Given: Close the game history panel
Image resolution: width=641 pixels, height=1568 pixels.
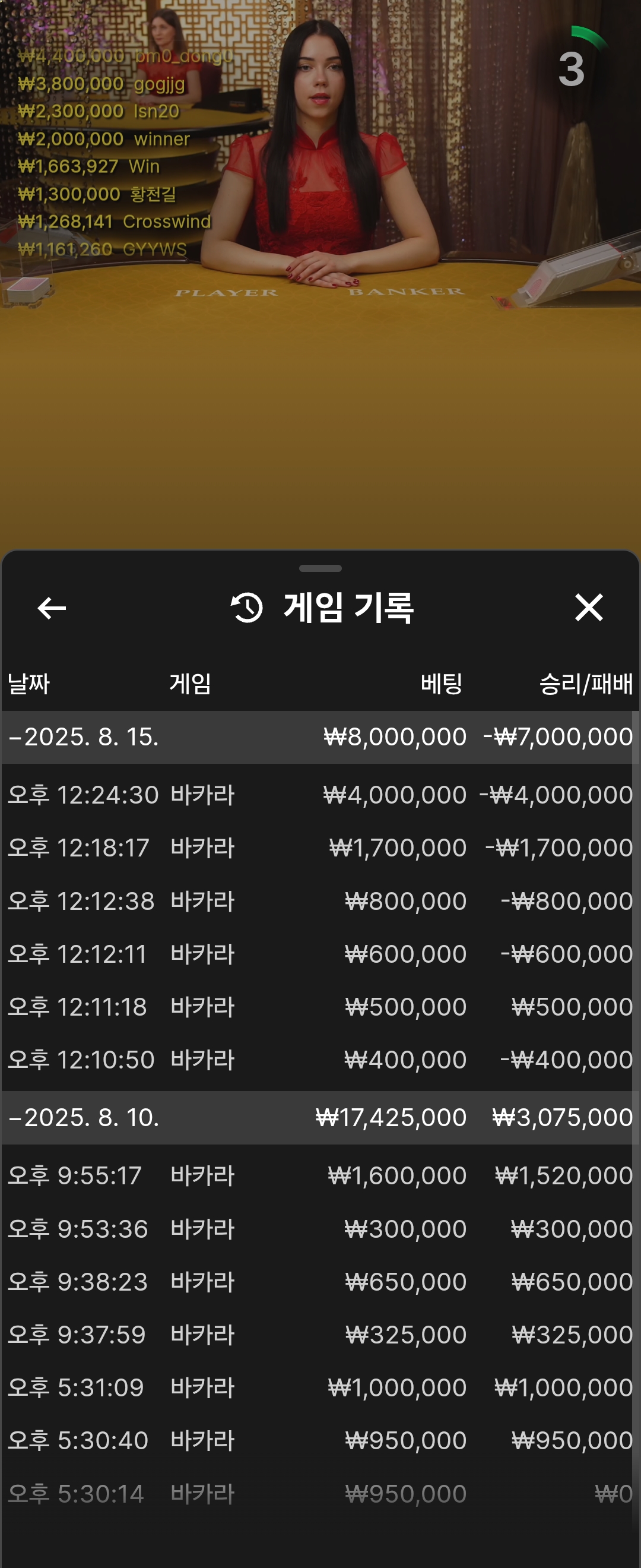Looking at the screenshot, I should point(588,608).
